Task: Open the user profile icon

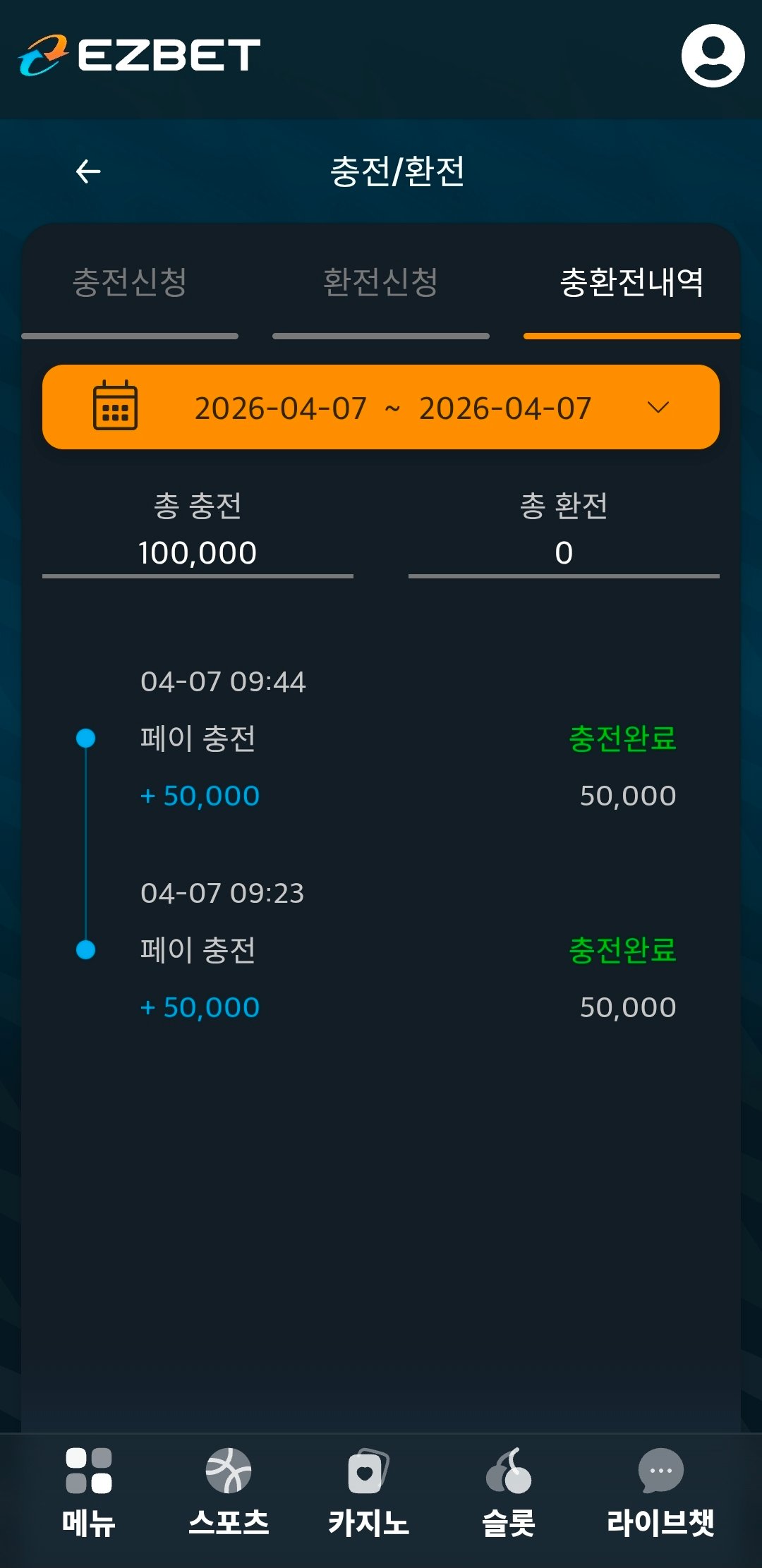Action: coord(713,56)
